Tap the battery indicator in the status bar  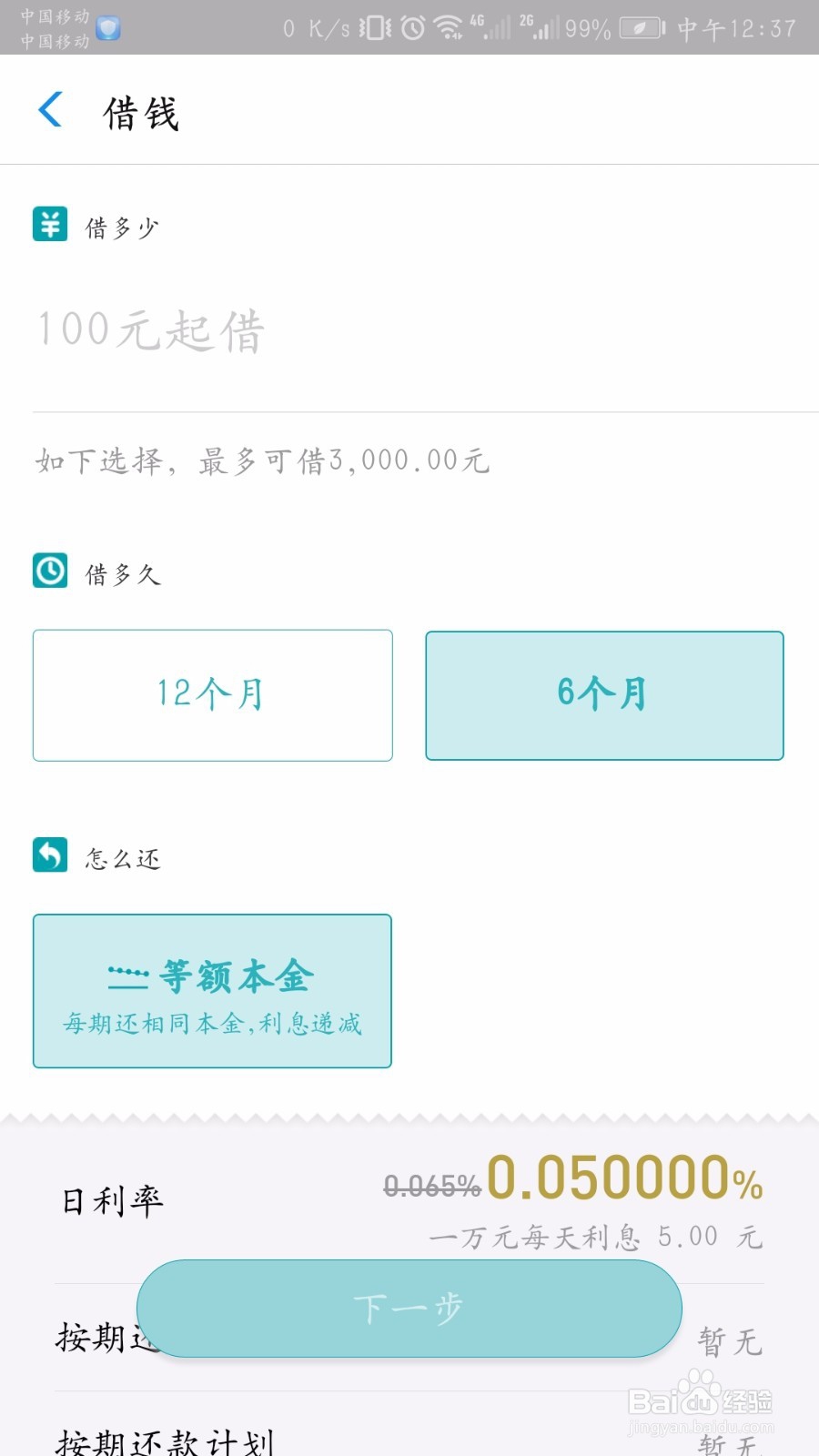637,27
